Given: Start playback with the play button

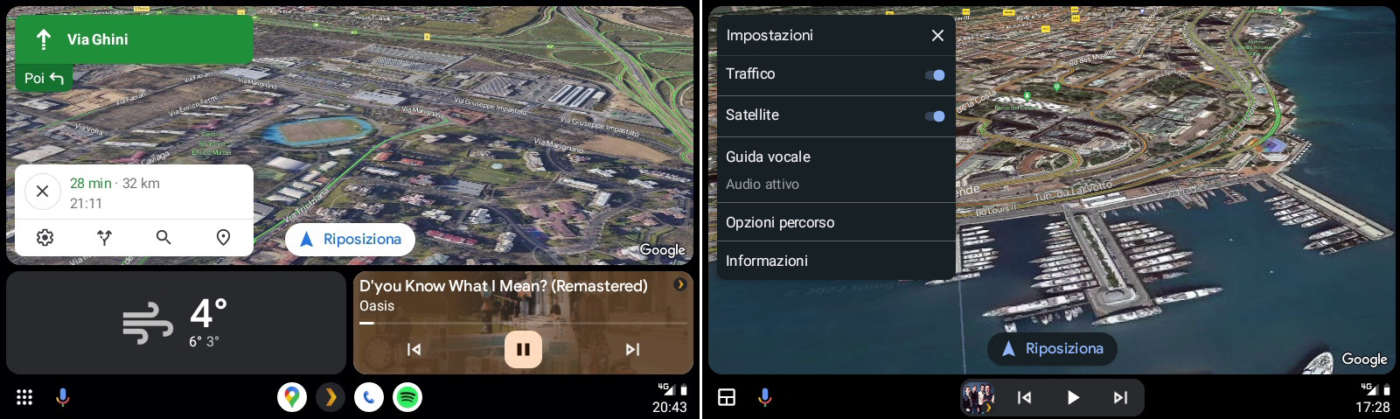Looking at the screenshot, I should 1073,397.
